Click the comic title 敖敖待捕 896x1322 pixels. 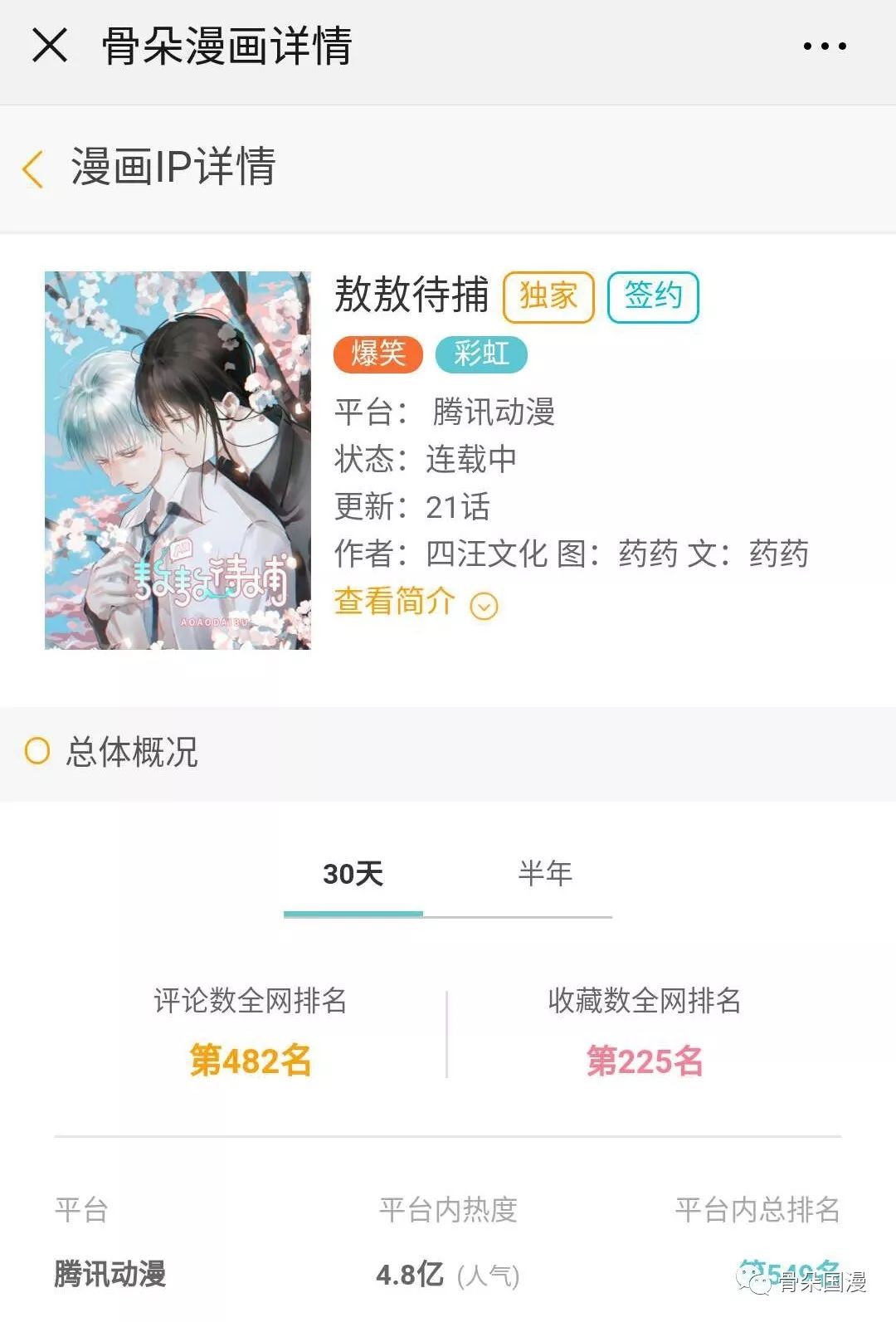(x=412, y=296)
